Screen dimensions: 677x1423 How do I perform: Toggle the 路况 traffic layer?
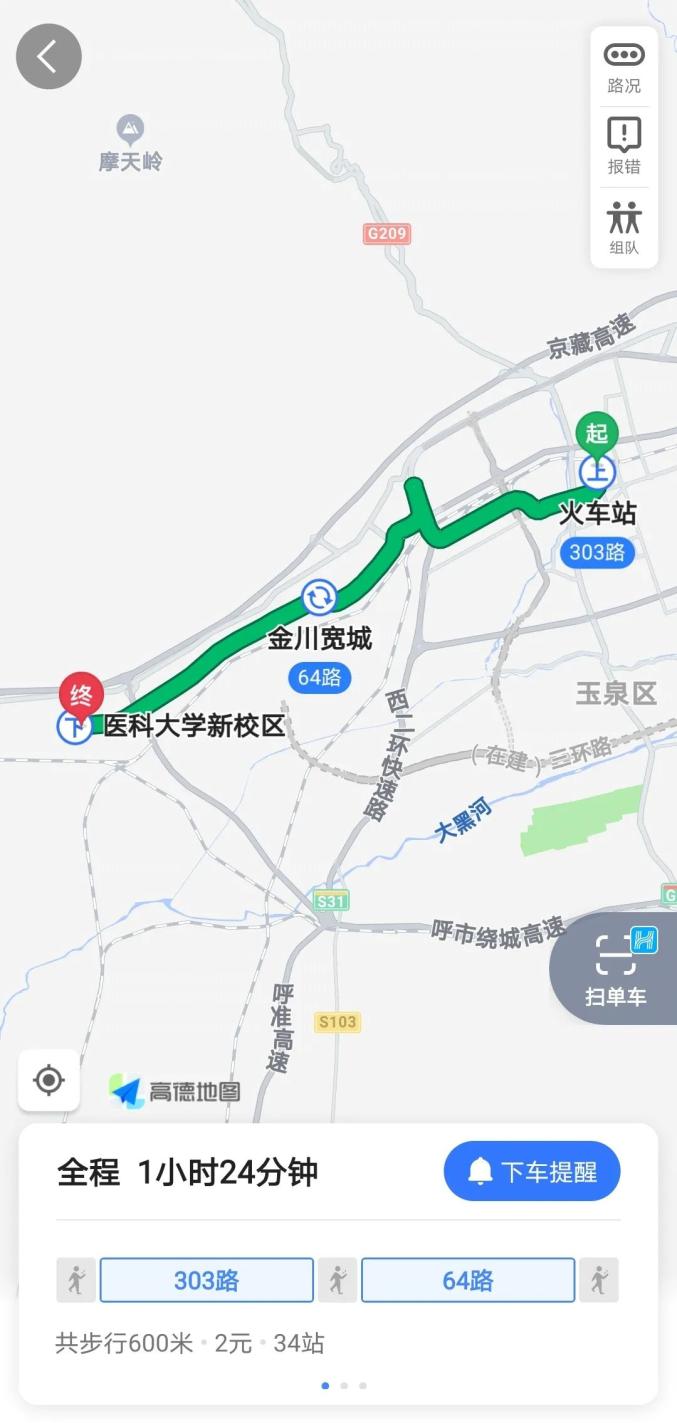click(x=624, y=68)
